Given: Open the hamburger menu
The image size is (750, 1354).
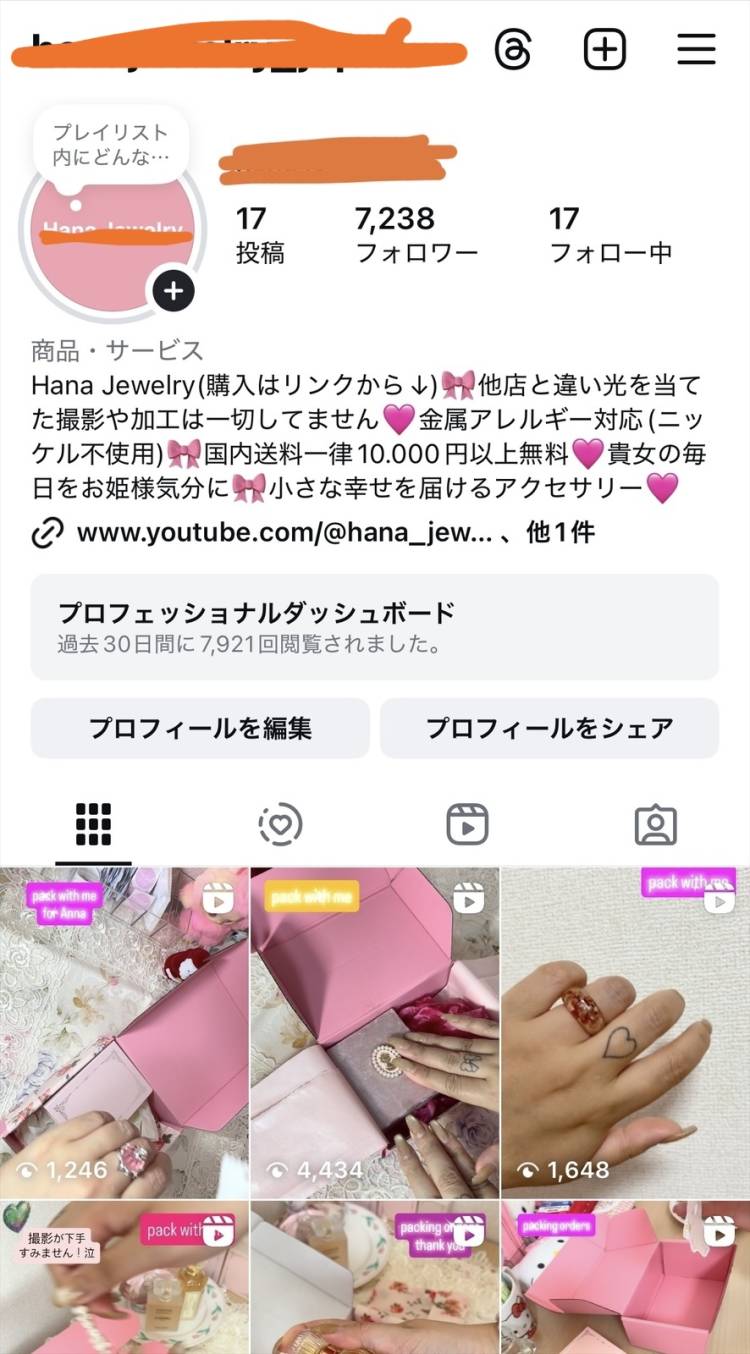Looking at the screenshot, I should tap(696, 49).
